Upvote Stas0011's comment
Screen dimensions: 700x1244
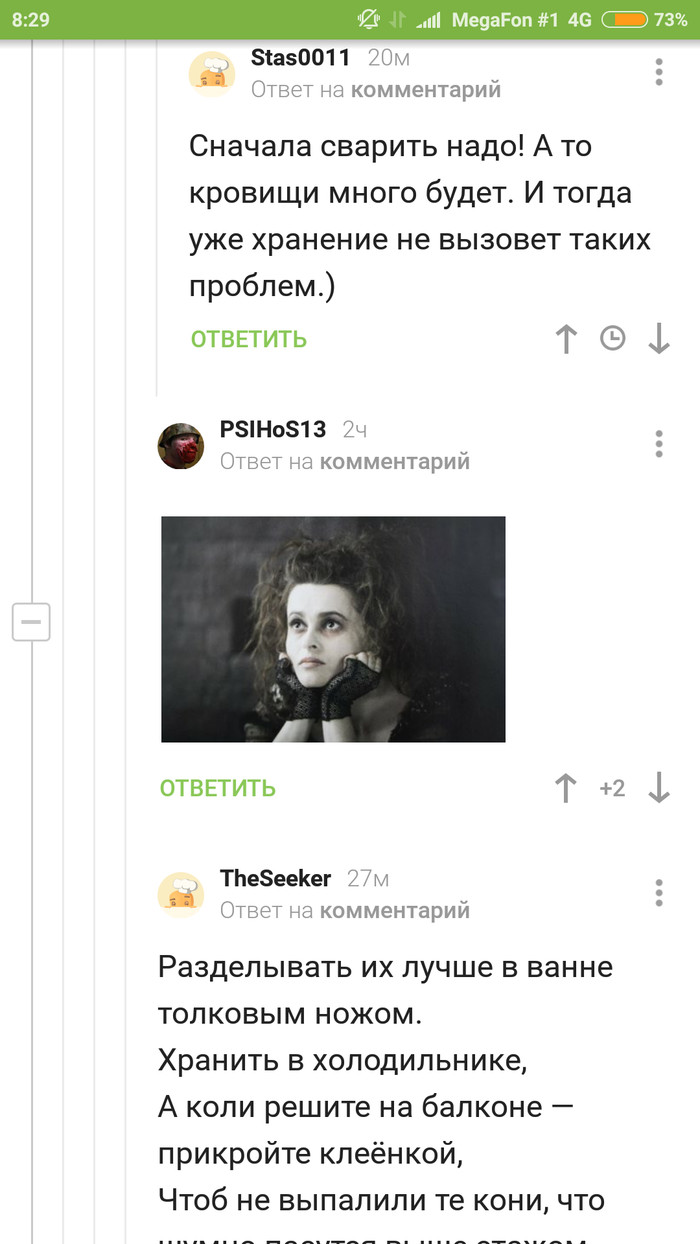(x=566, y=339)
